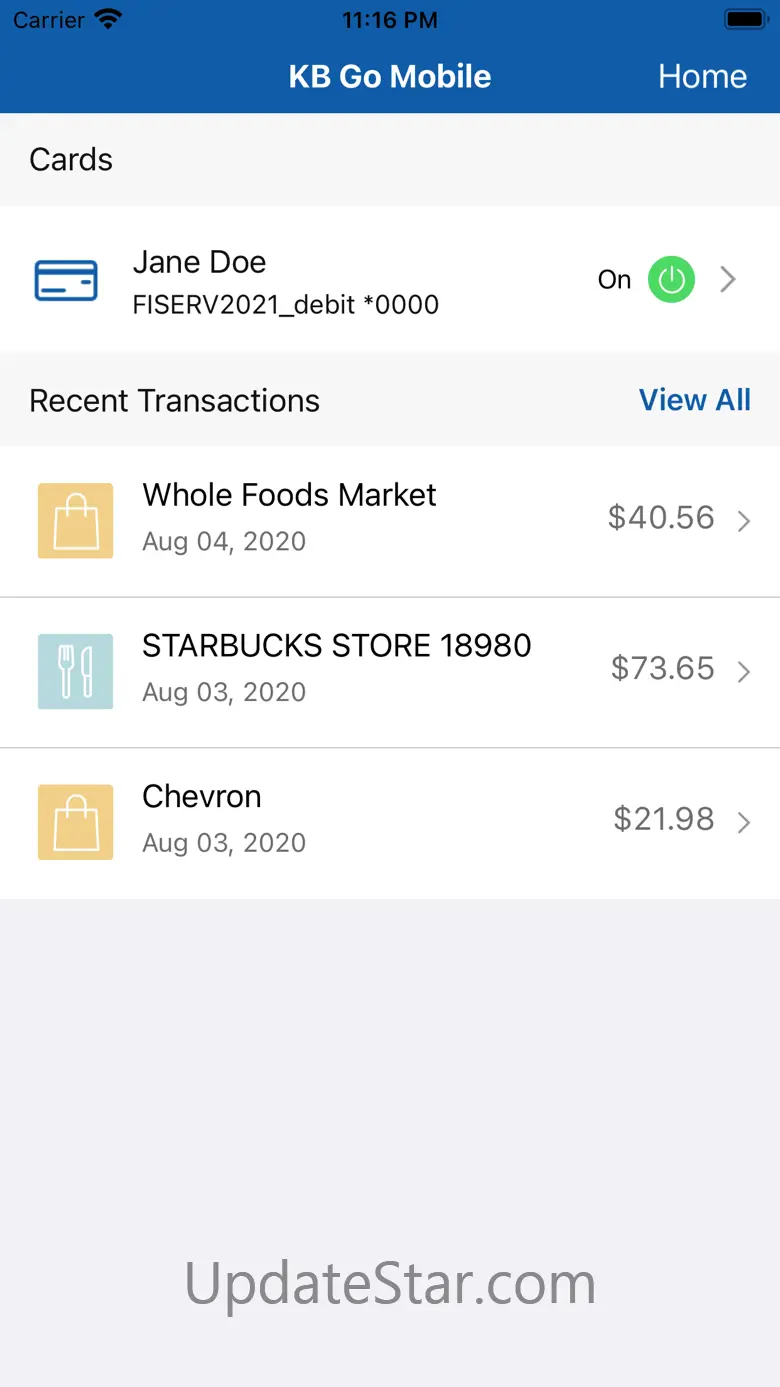Image resolution: width=780 pixels, height=1387 pixels.
Task: Open the Chevron transaction
Action: tap(390, 821)
